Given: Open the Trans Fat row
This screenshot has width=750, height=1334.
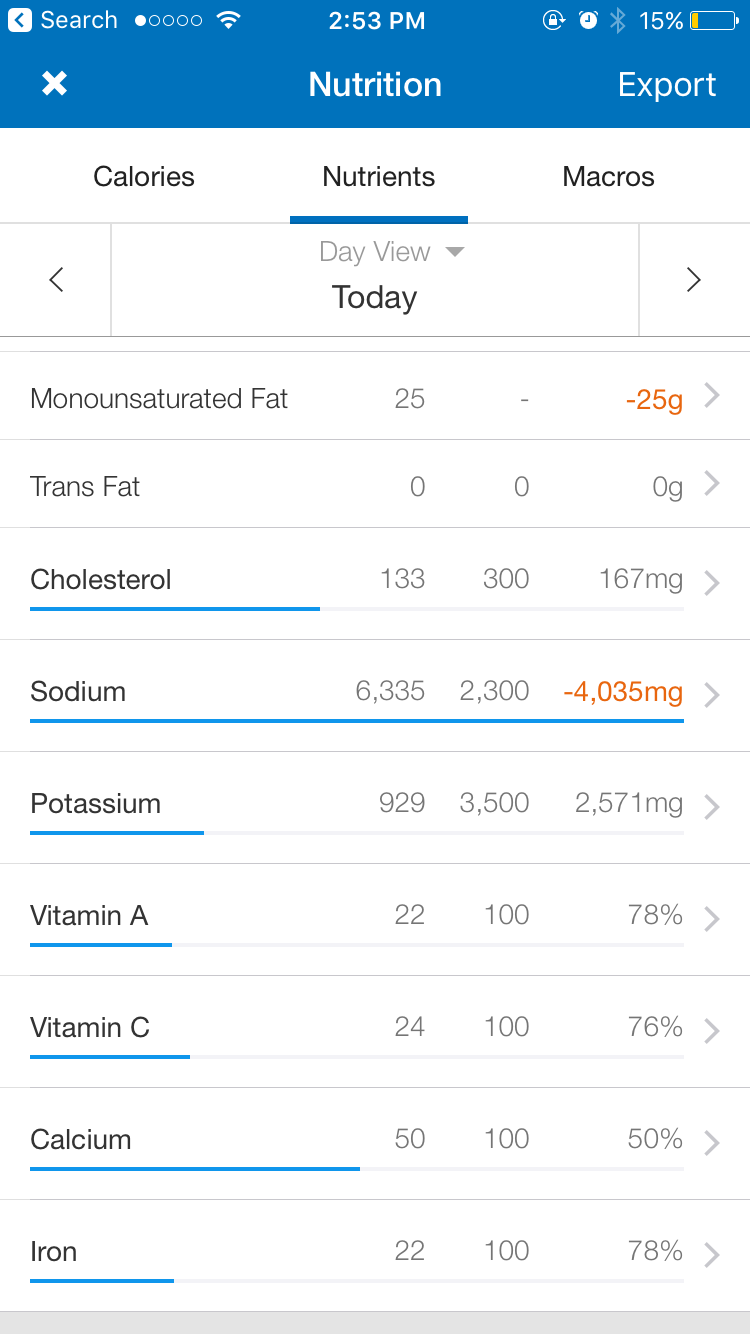Looking at the screenshot, I should (375, 484).
